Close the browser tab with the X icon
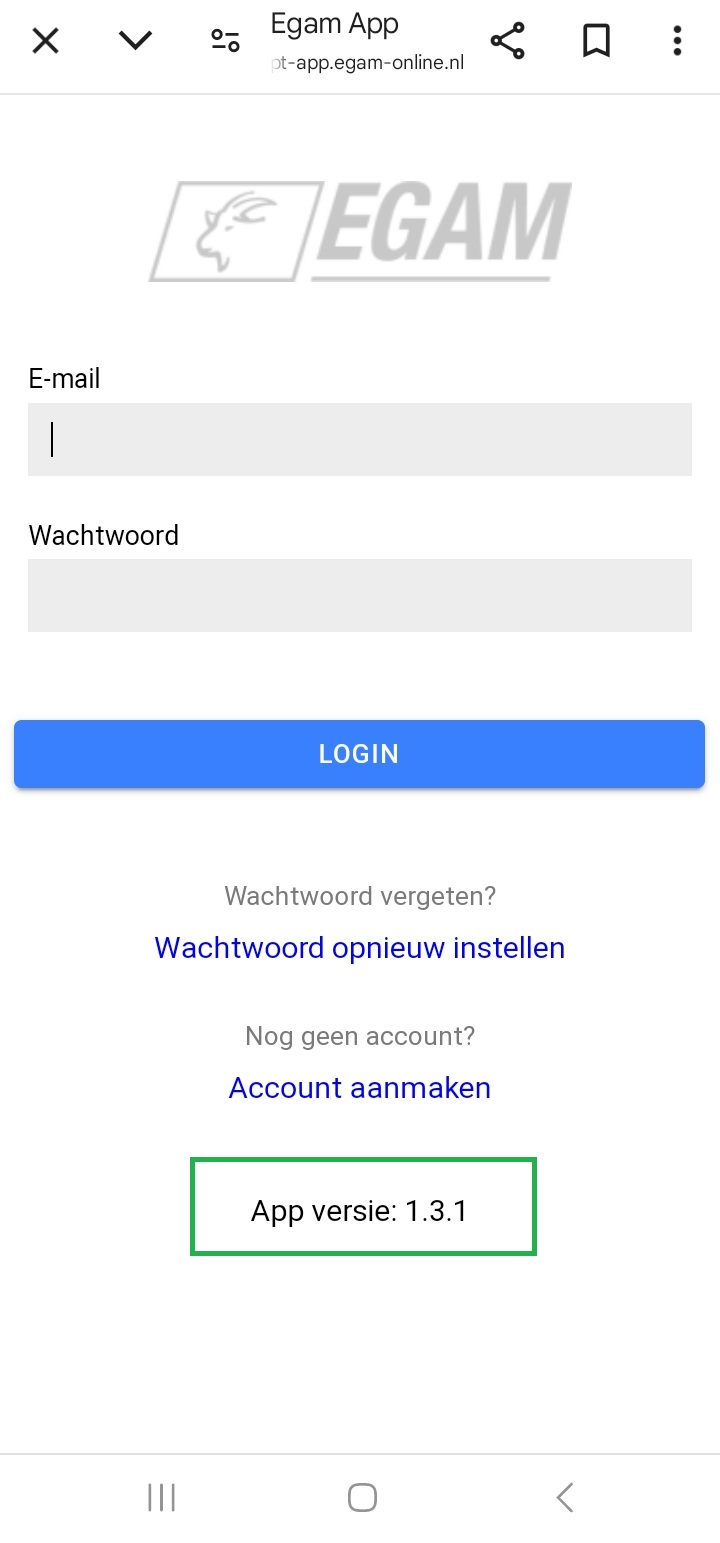Screen dimensions: 720x1543 [46, 41]
